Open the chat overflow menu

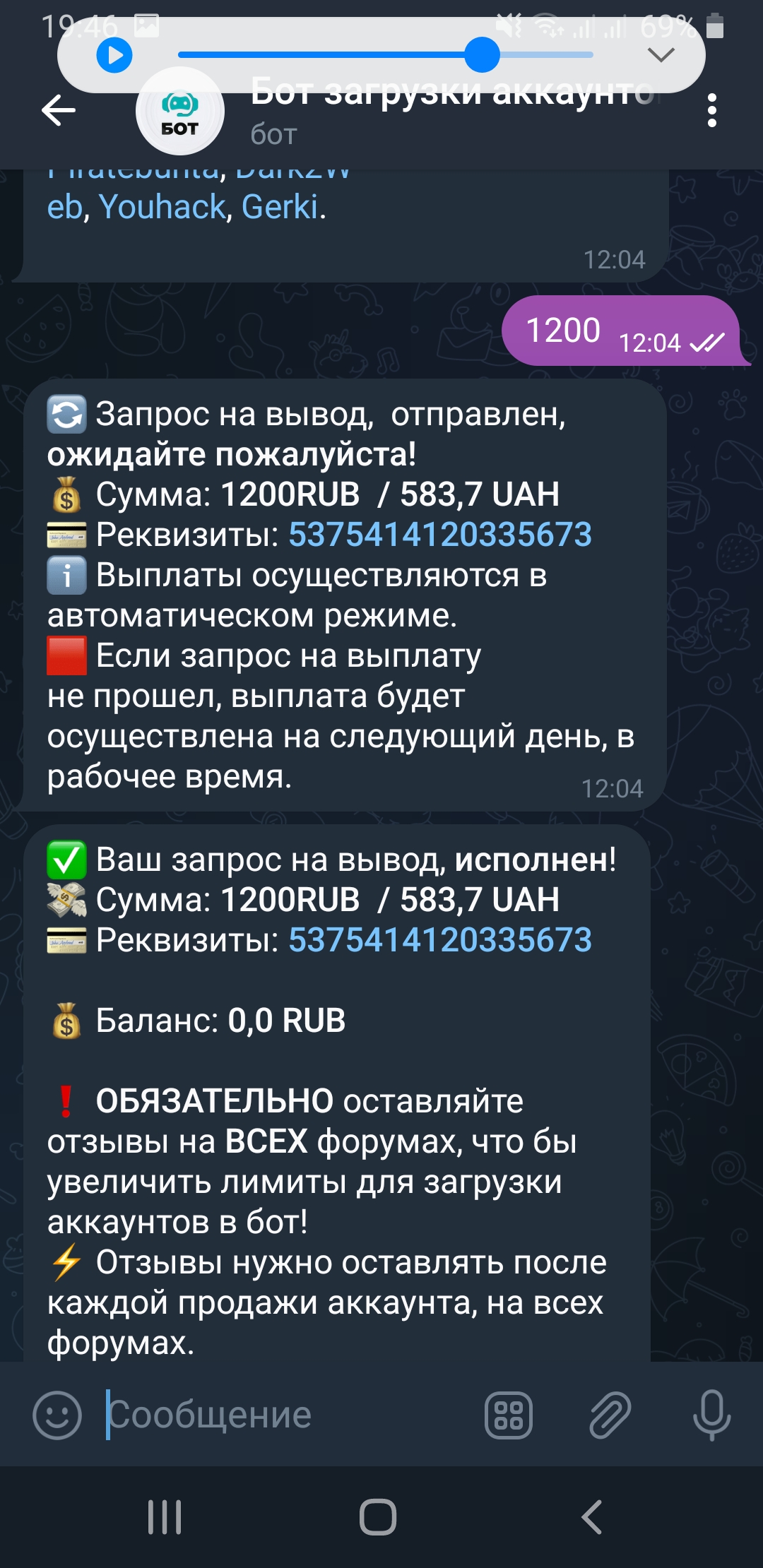point(711,110)
